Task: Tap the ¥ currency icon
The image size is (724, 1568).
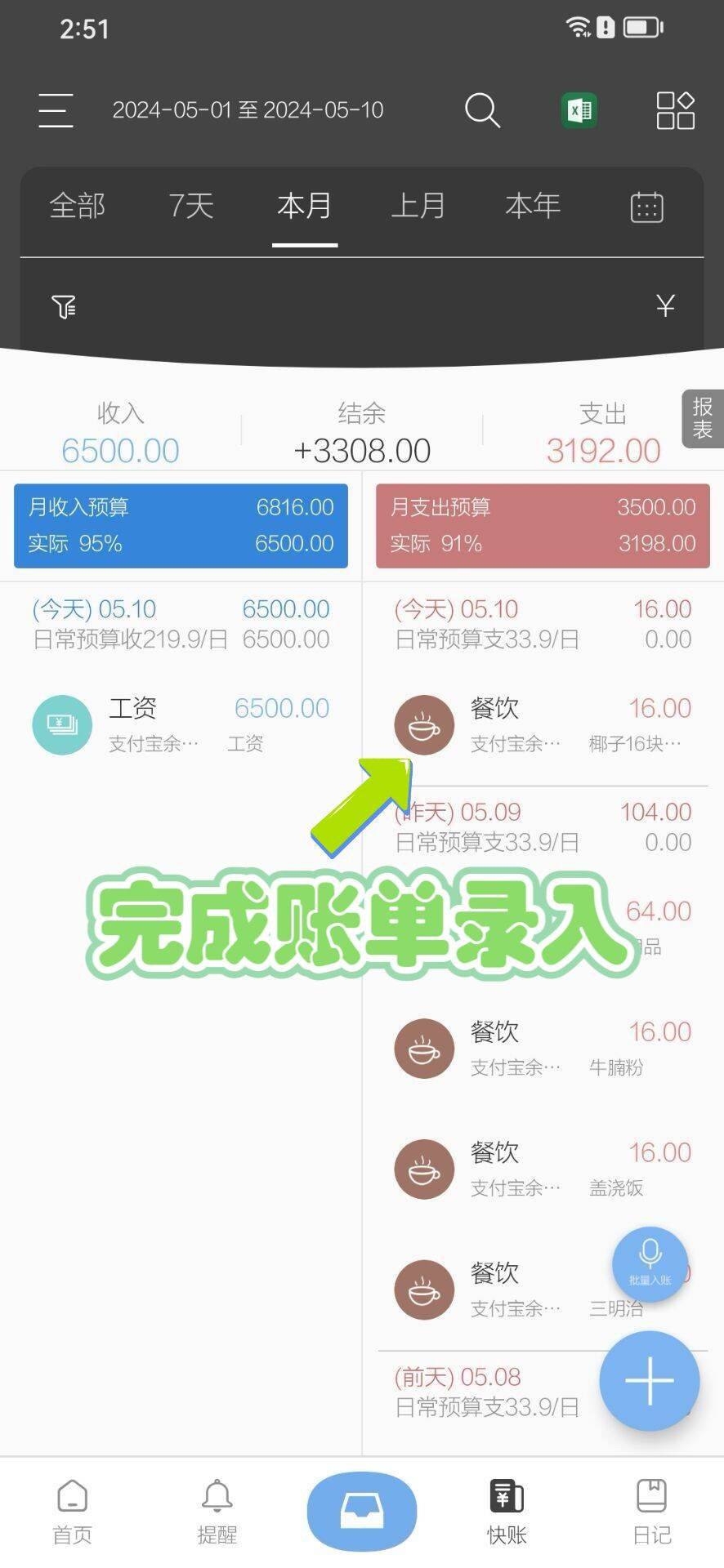Action: click(x=665, y=306)
